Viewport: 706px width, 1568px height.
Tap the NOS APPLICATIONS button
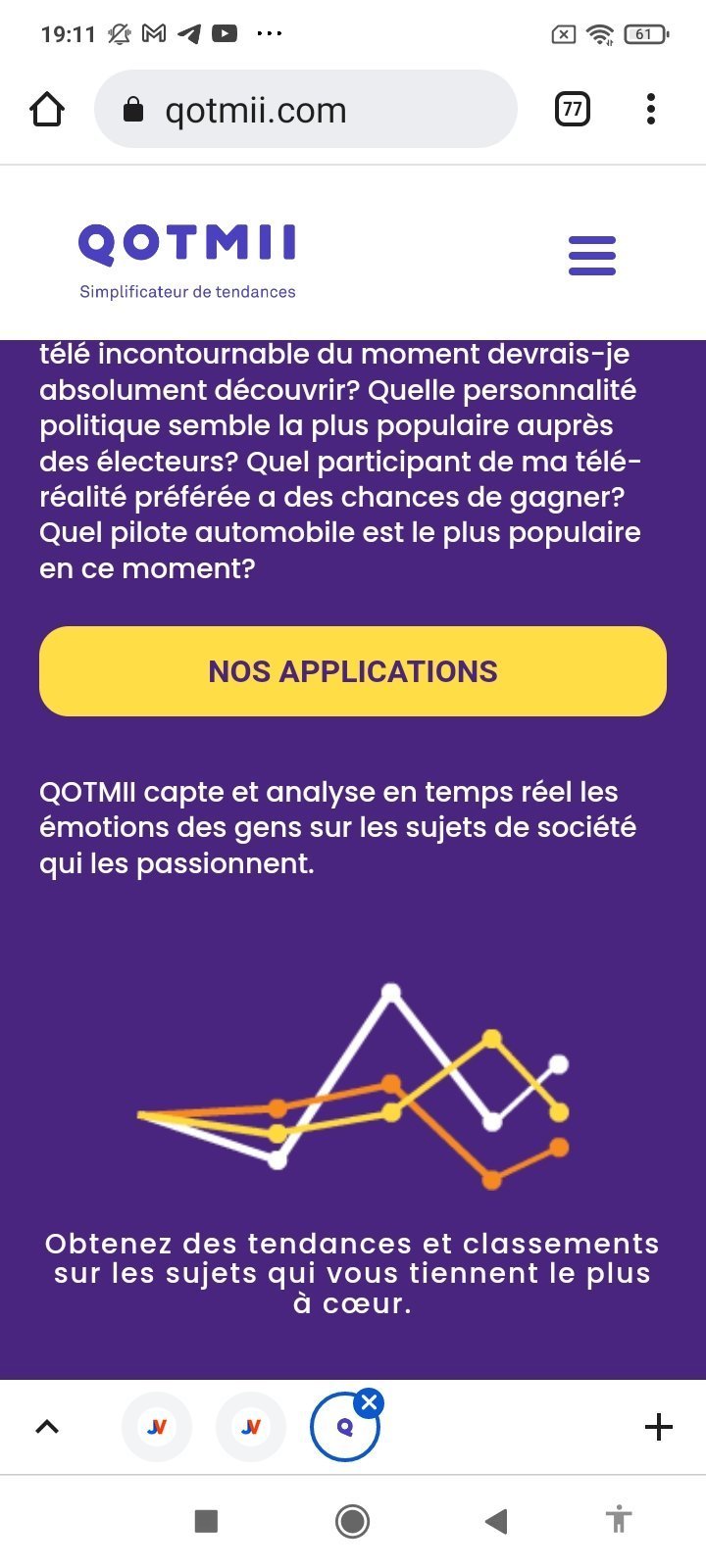pyautogui.click(x=353, y=671)
